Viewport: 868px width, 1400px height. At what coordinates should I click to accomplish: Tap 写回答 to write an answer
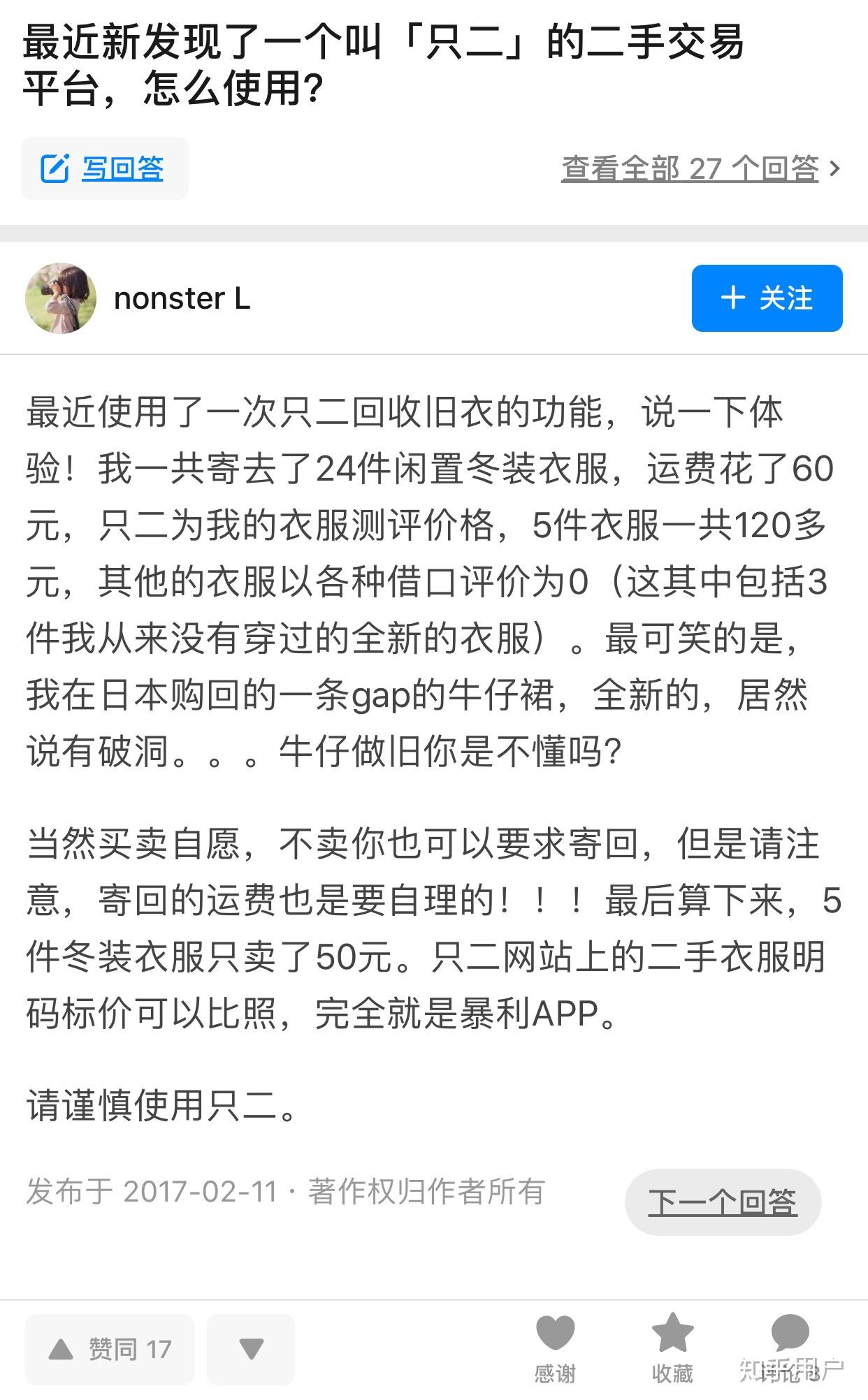(104, 168)
